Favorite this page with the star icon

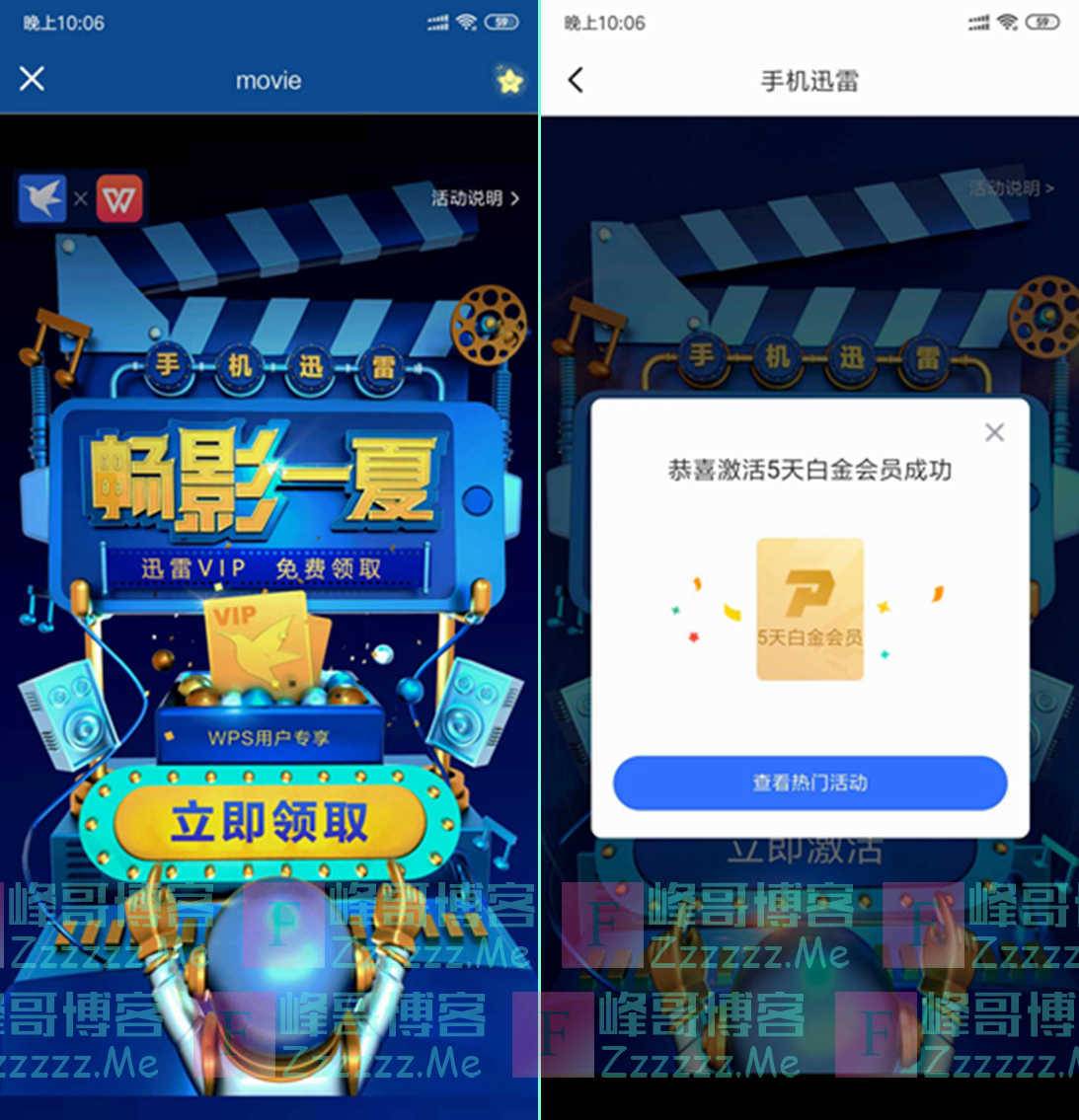pos(509,81)
